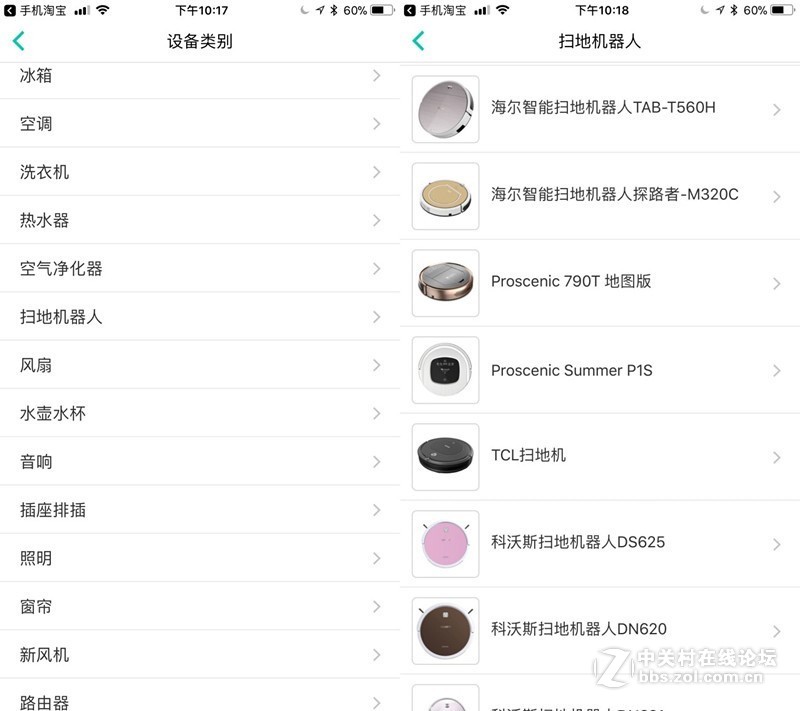Open 窗帘 category
This screenshot has height=711, width=800.
tap(200, 607)
